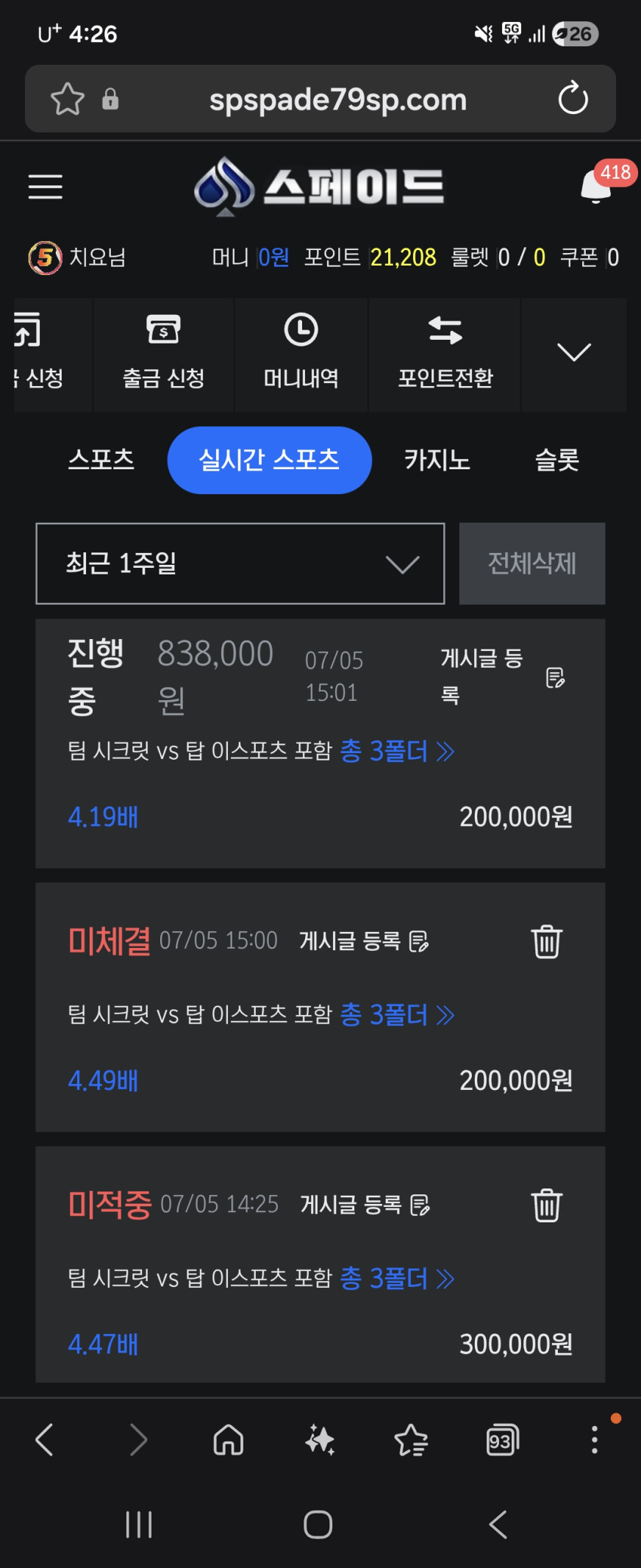Bookmark this page with the star
The height and width of the screenshot is (1568, 641).
point(68,99)
